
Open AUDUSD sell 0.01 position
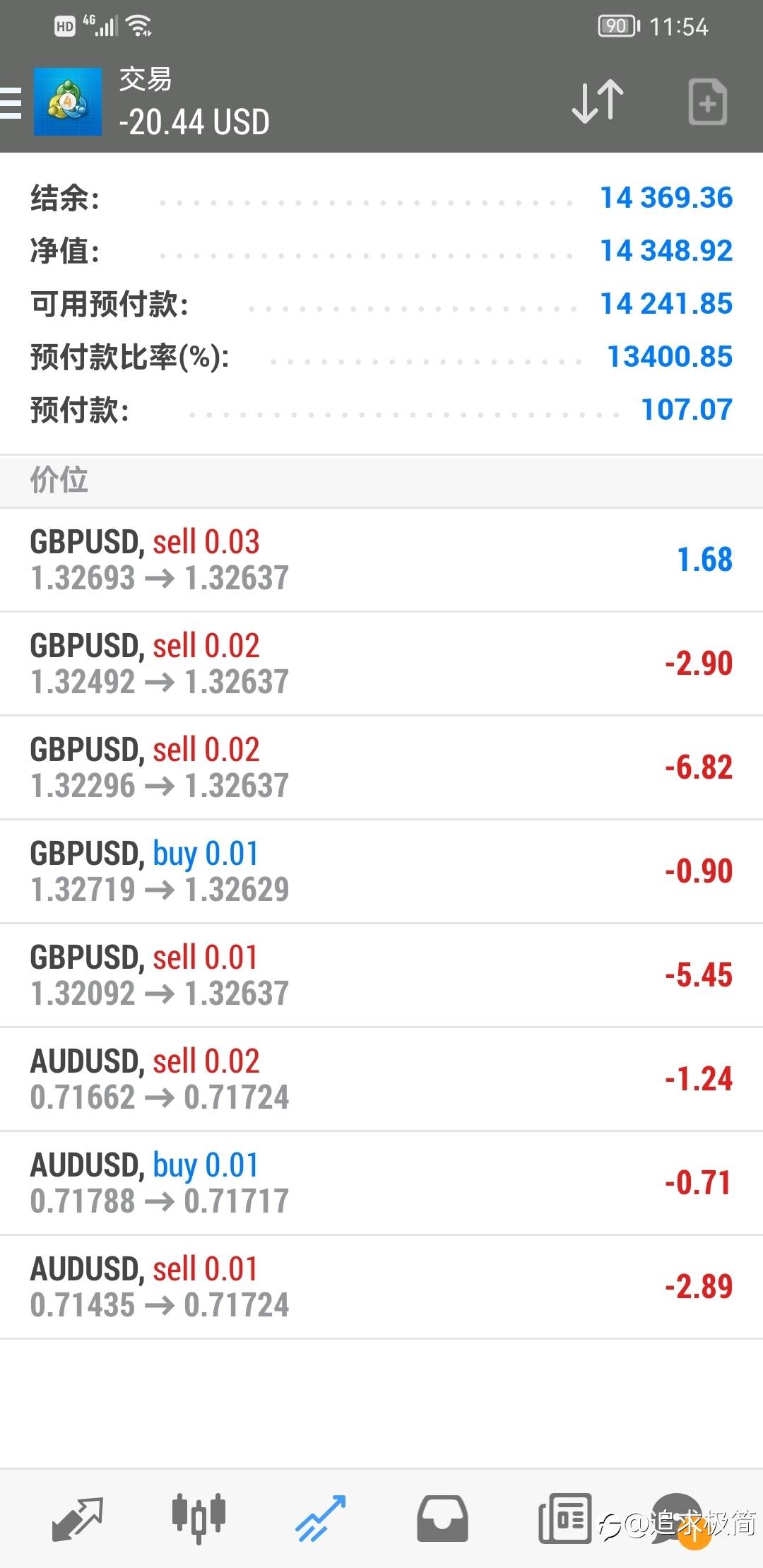[x=381, y=1287]
